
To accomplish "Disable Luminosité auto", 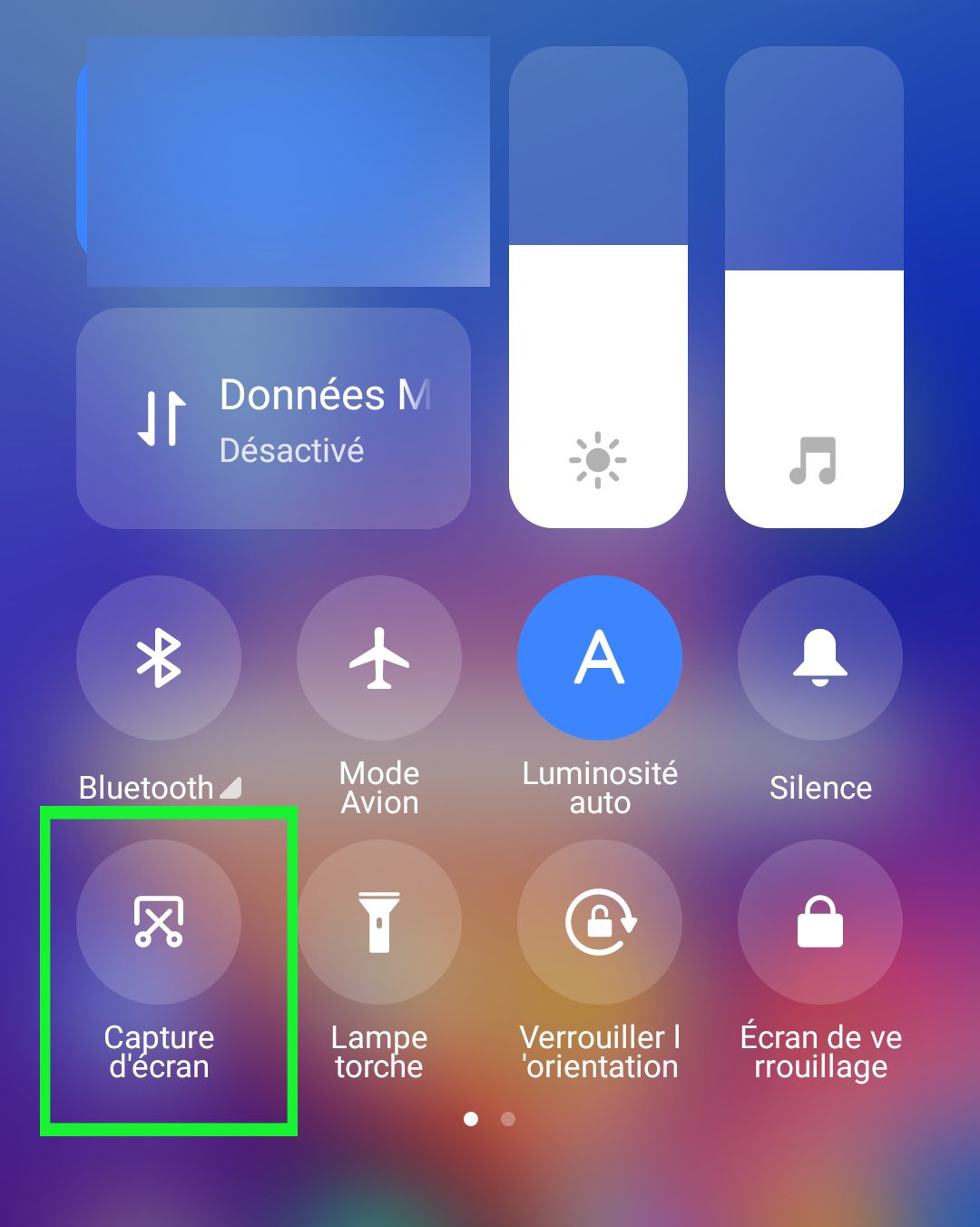I will click(x=600, y=658).
